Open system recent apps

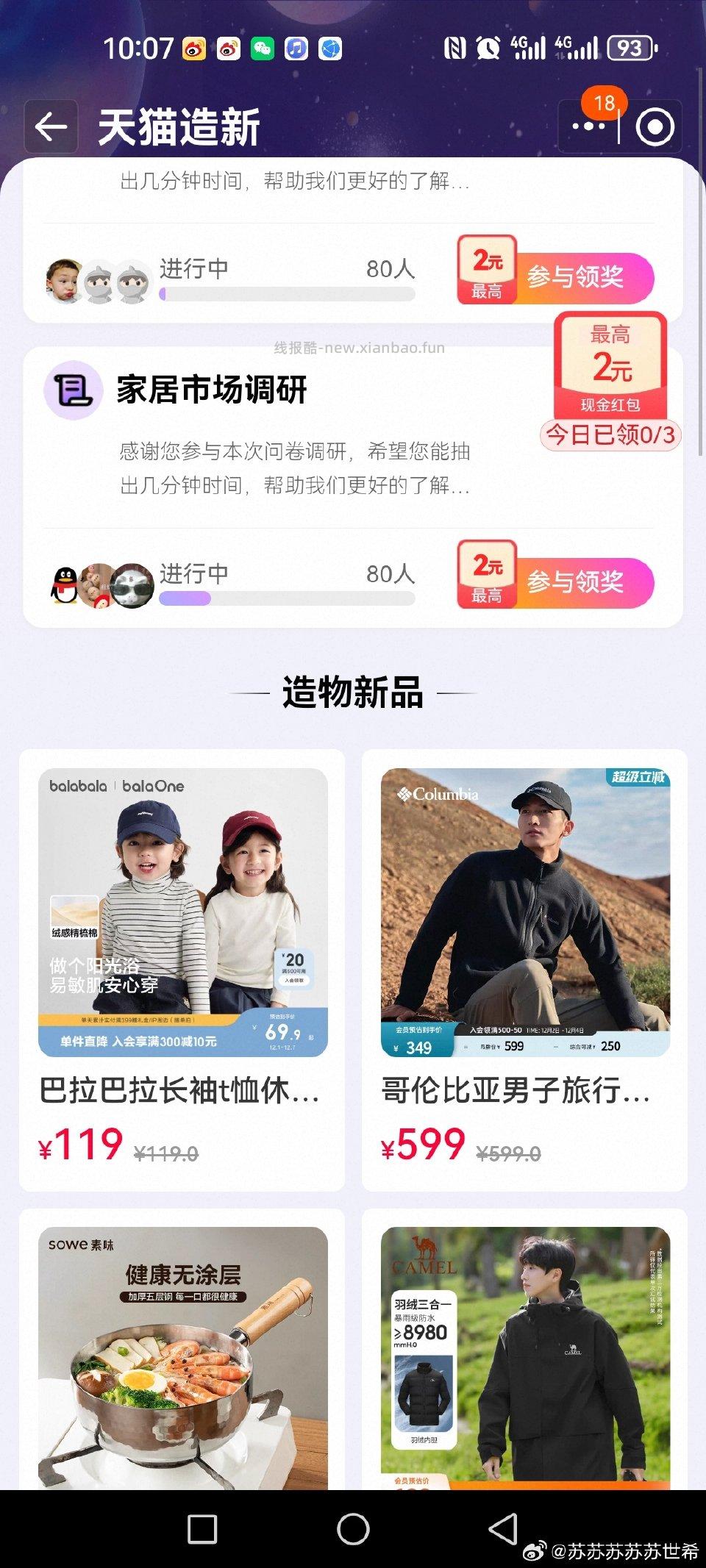click(x=202, y=1529)
